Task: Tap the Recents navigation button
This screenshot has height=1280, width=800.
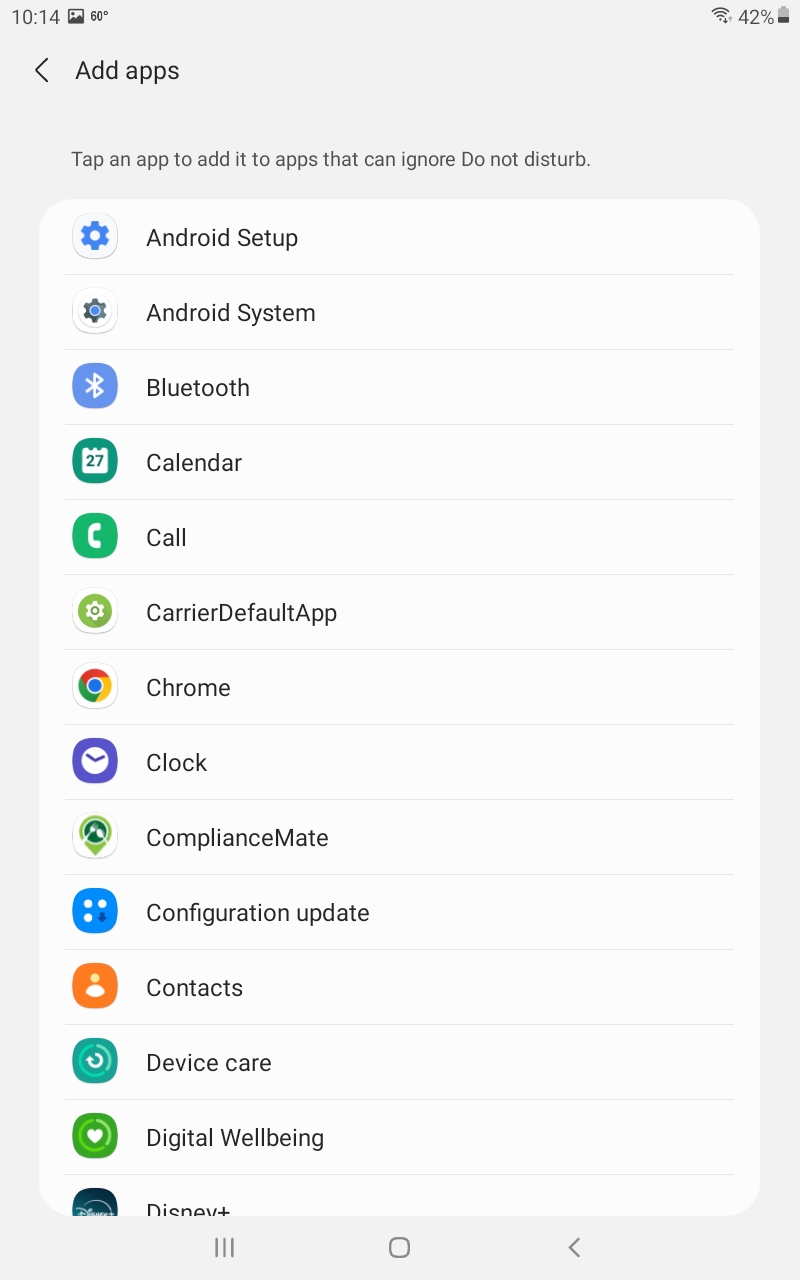Action: click(224, 1247)
